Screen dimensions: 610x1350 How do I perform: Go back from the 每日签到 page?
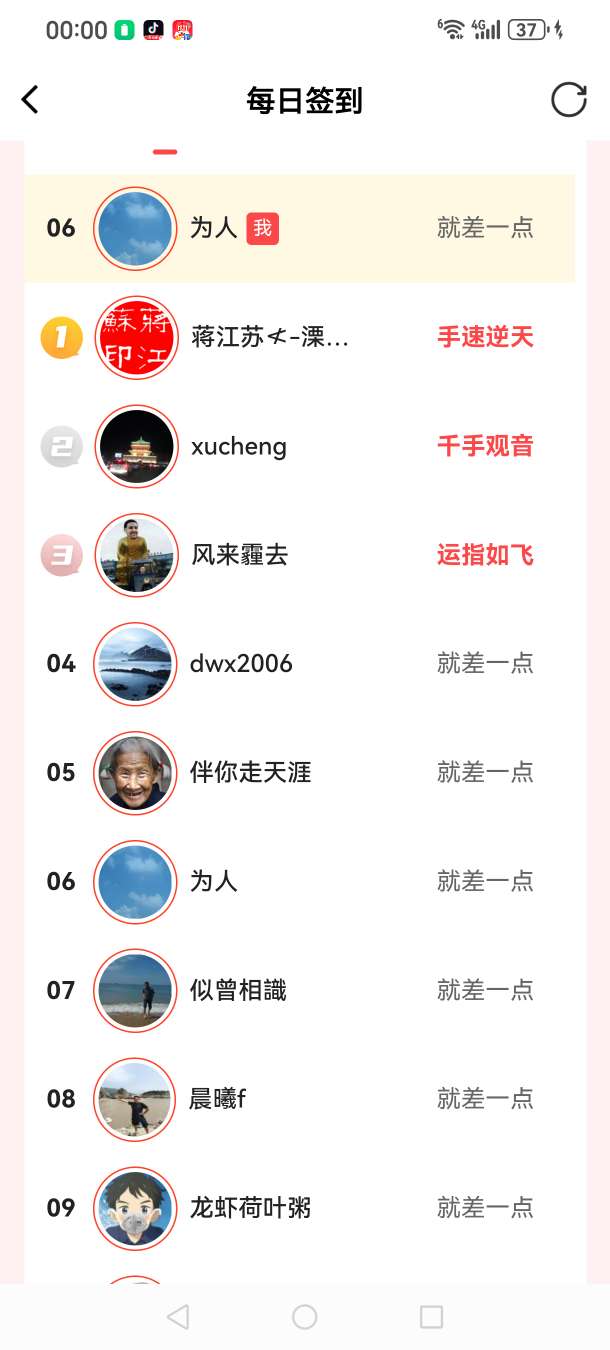(30, 100)
